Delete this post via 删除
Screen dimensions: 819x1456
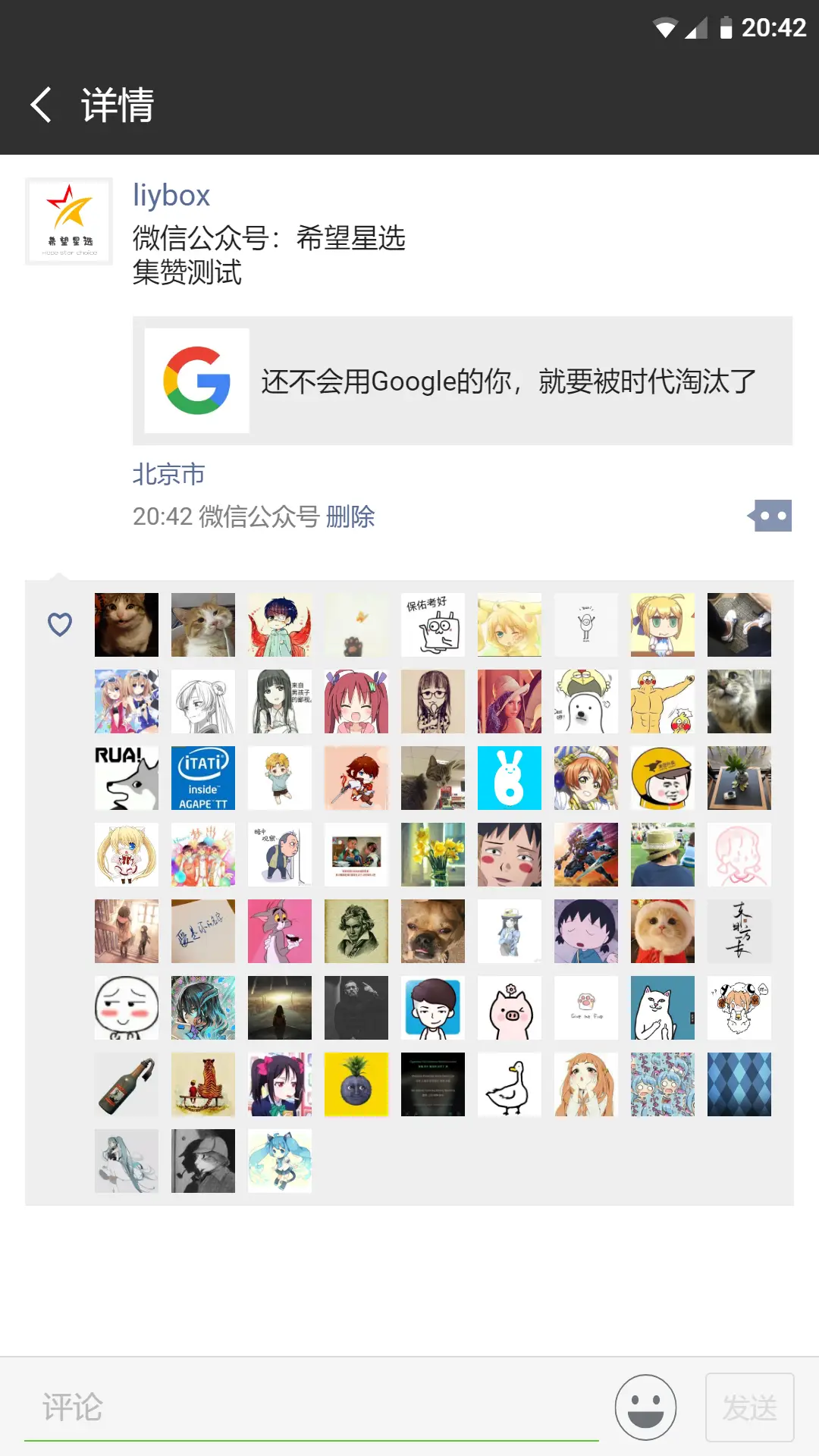(350, 516)
